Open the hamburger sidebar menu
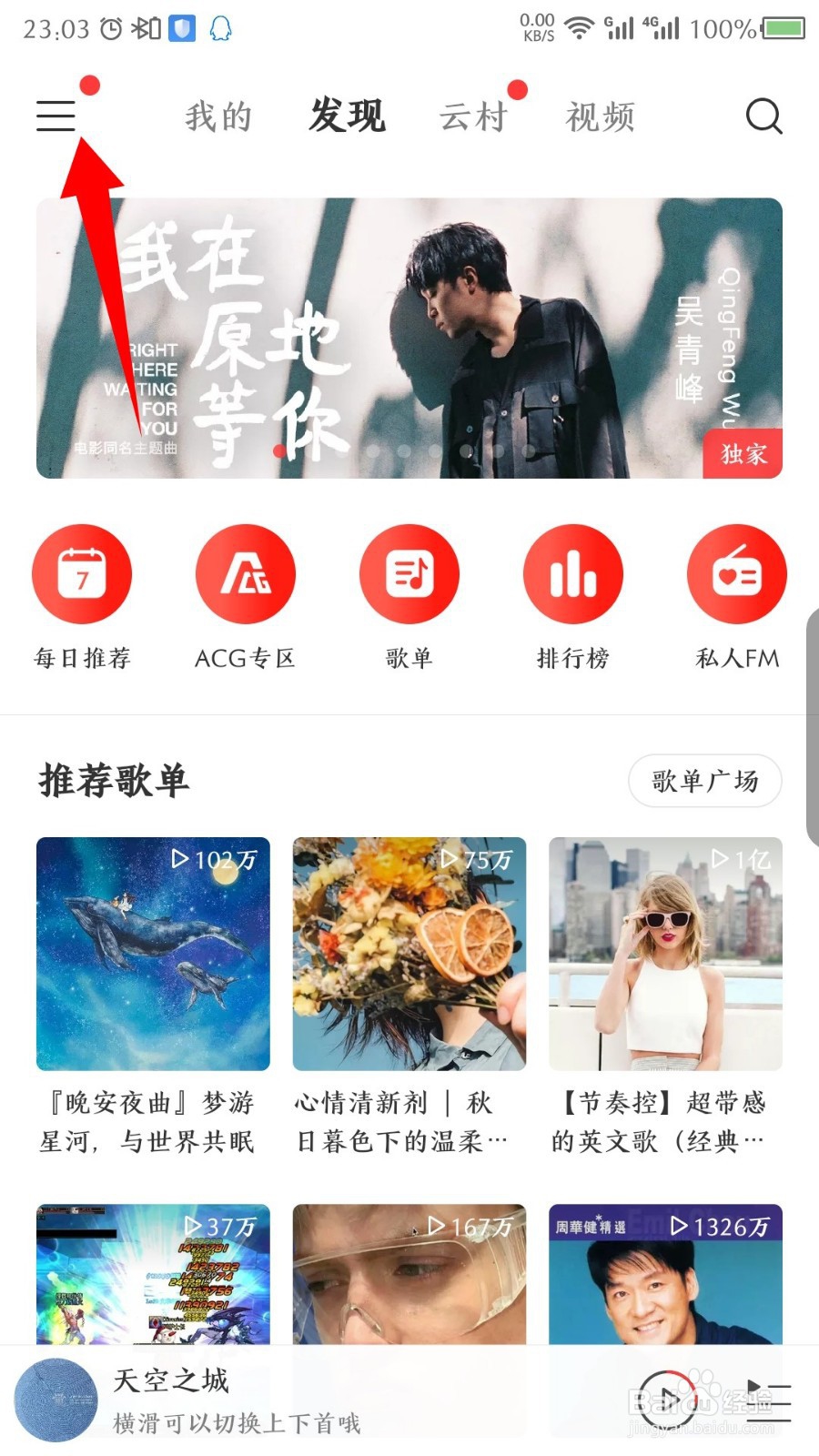 [x=54, y=116]
